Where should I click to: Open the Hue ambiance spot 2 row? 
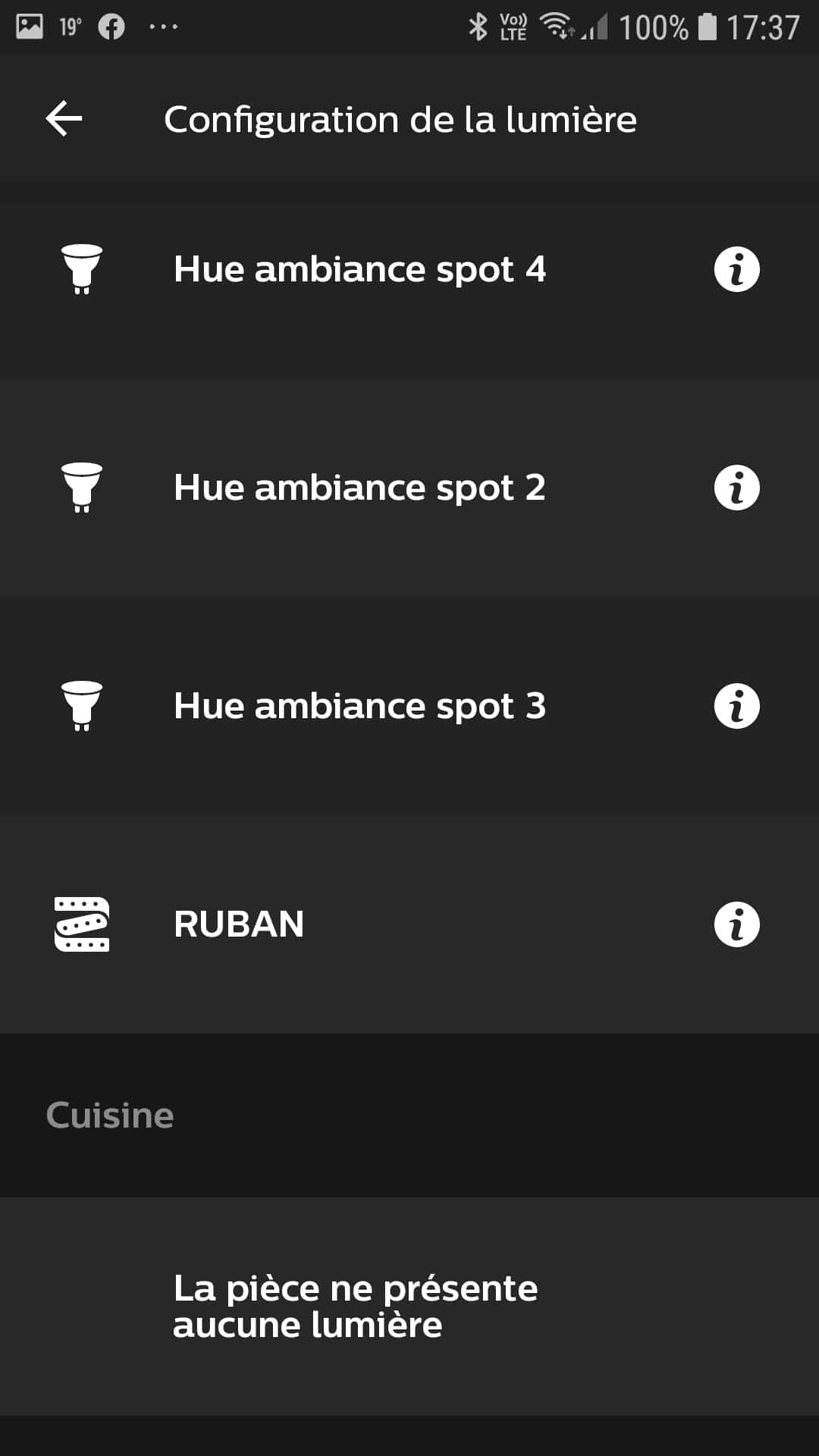coord(409,488)
